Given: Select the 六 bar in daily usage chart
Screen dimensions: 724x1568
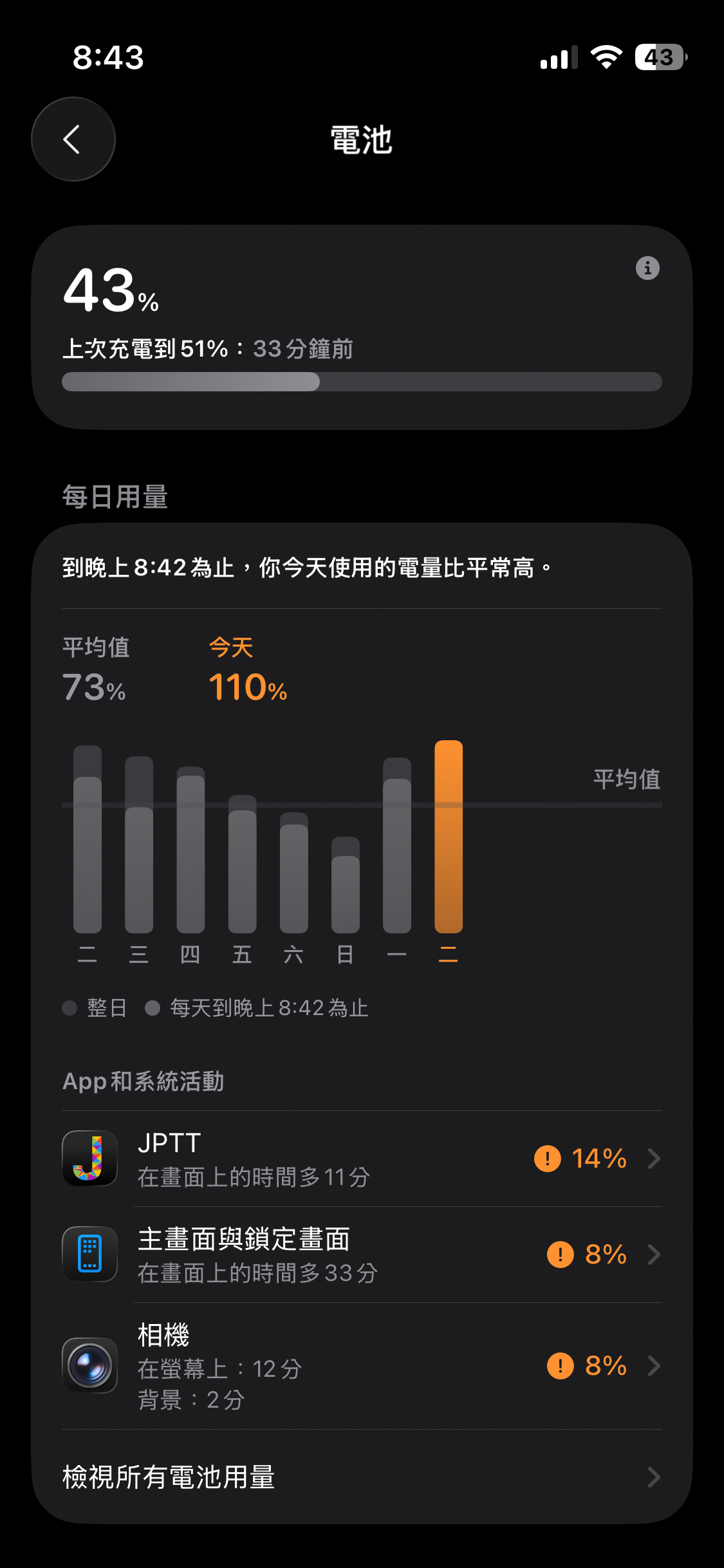Looking at the screenshot, I should click(x=294, y=873).
